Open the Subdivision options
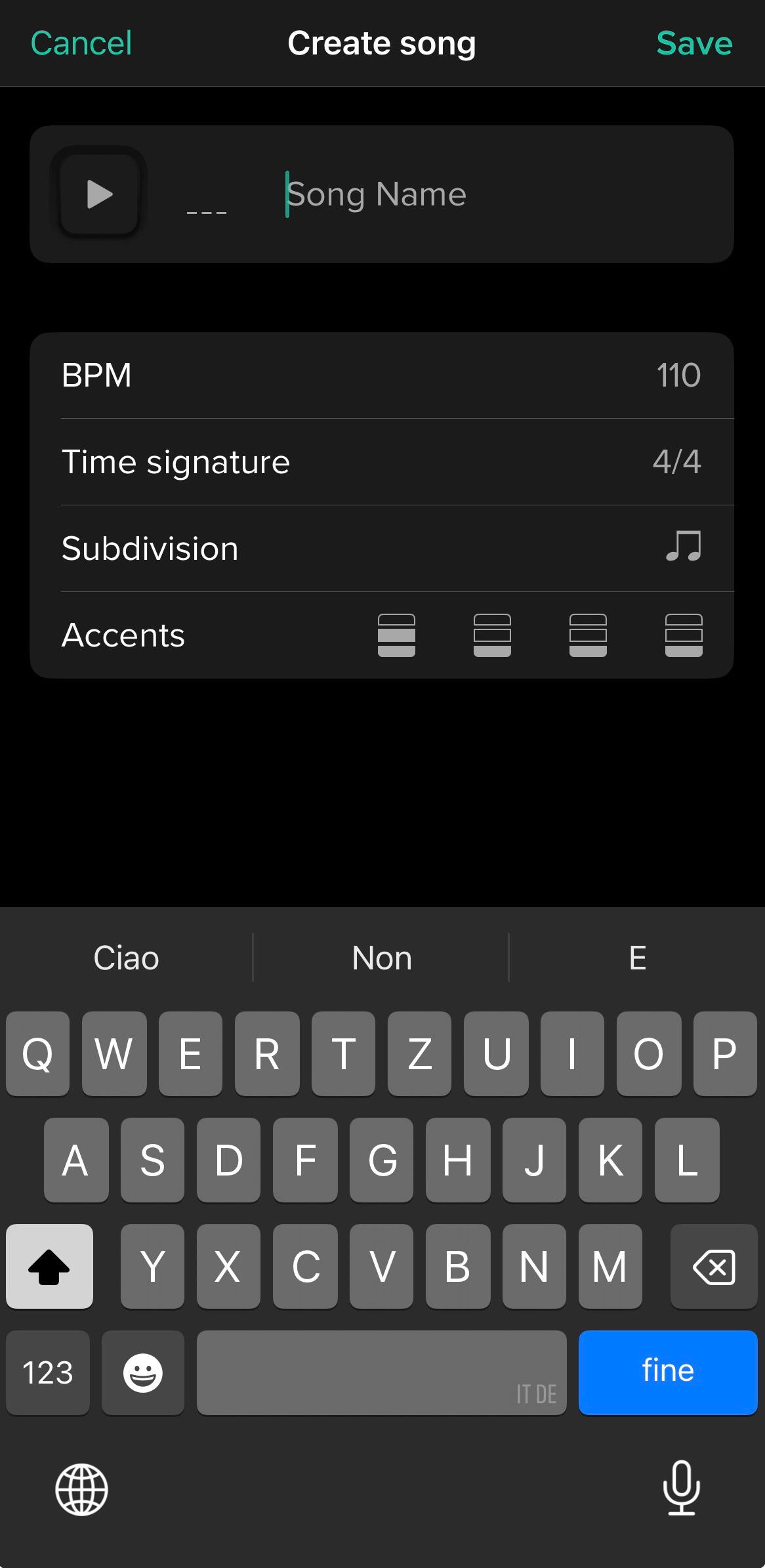This screenshot has width=765, height=1568. coord(381,549)
